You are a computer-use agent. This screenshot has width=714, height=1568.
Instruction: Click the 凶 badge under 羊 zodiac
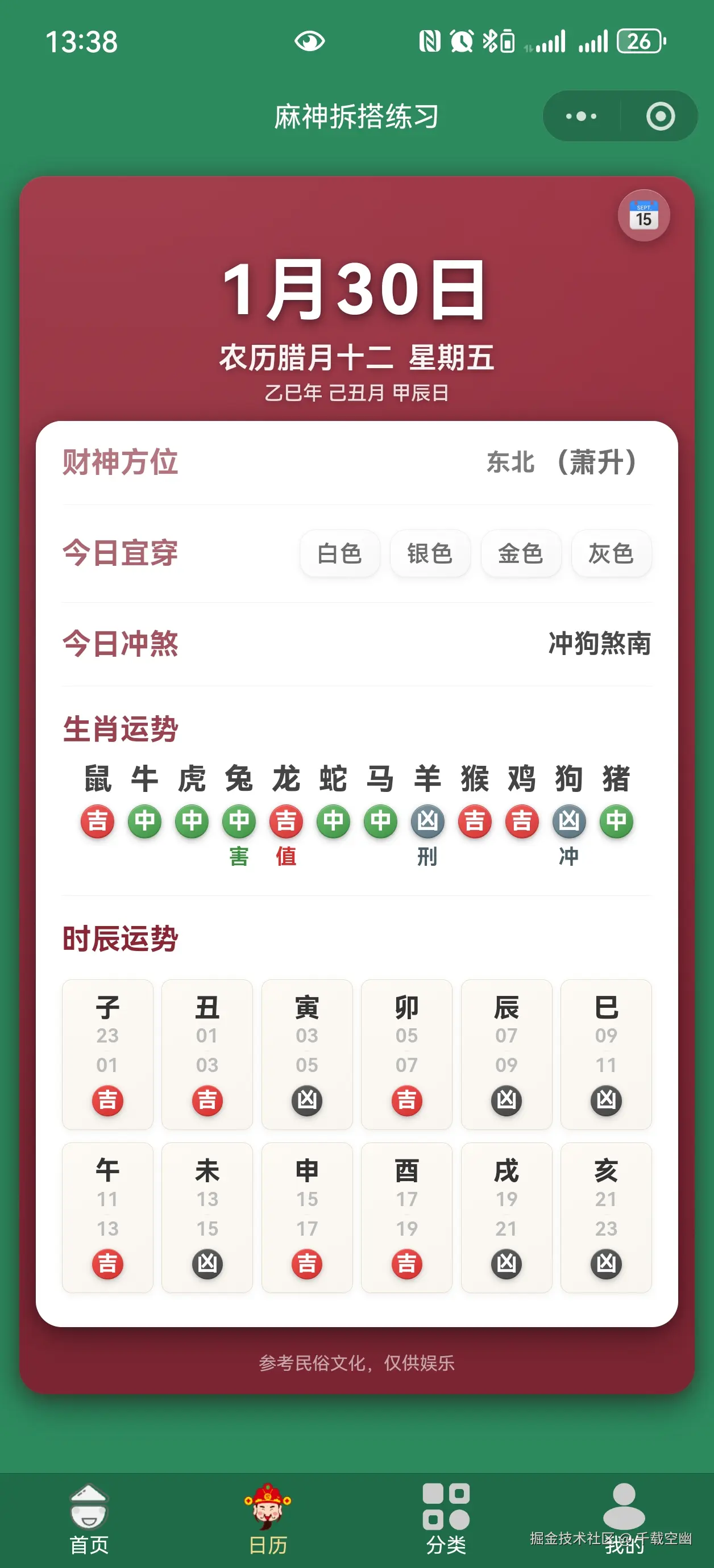tap(427, 821)
